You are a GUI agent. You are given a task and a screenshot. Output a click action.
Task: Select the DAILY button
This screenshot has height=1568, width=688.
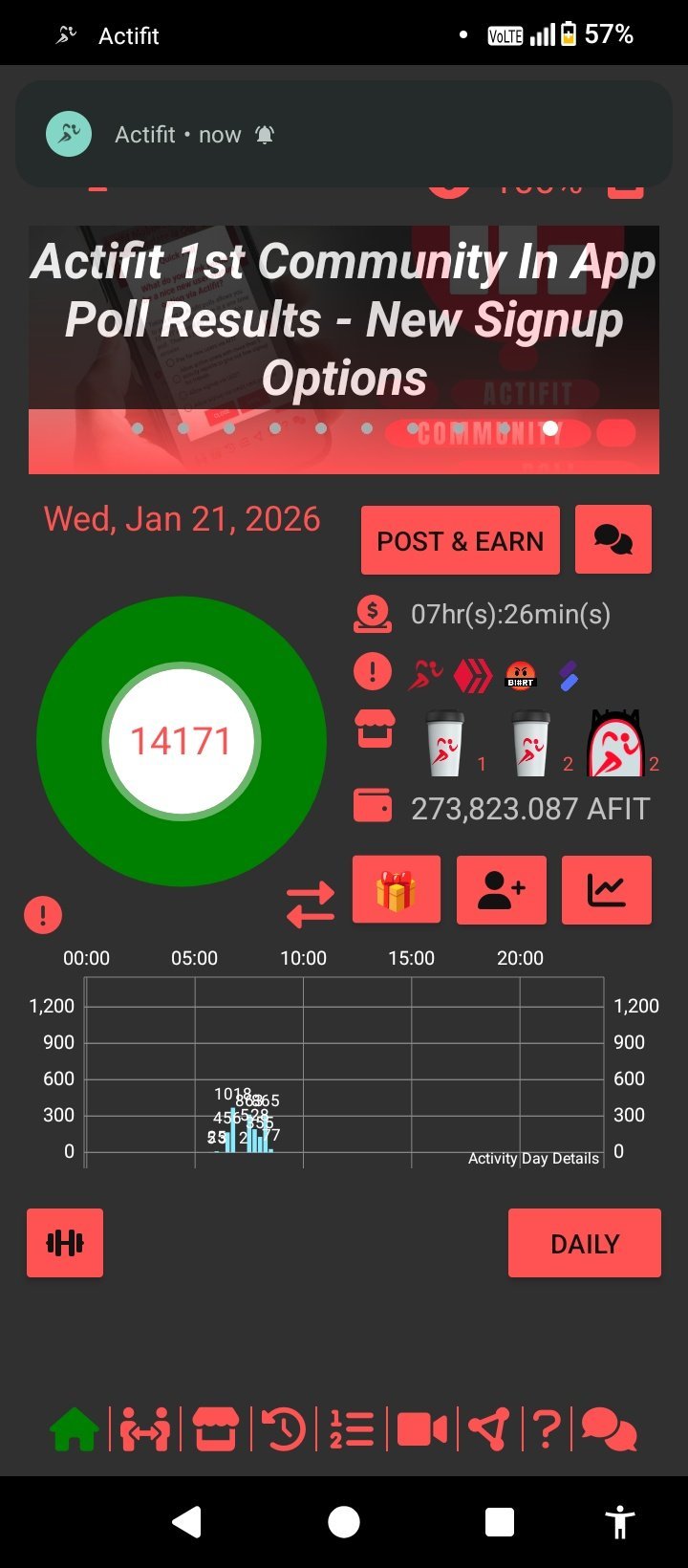click(x=585, y=1243)
